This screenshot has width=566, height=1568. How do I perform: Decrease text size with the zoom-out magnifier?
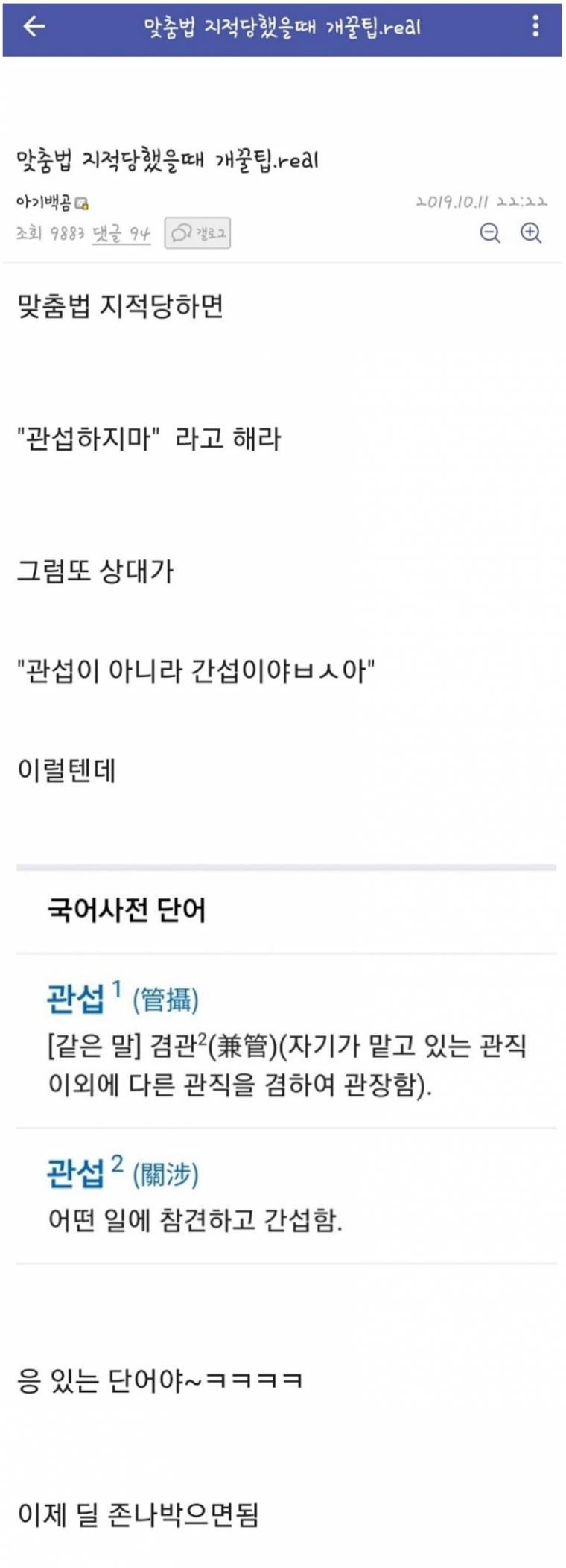pyautogui.click(x=489, y=234)
